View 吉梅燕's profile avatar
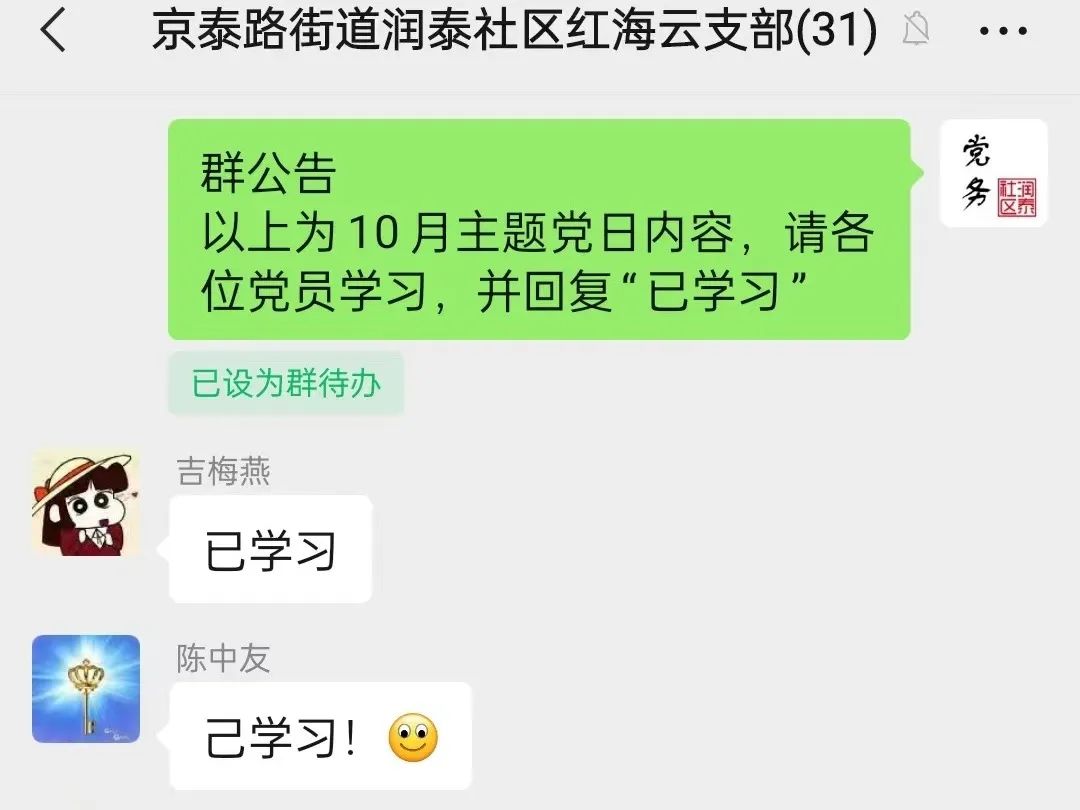This screenshot has height=810, width=1080. click(x=85, y=503)
